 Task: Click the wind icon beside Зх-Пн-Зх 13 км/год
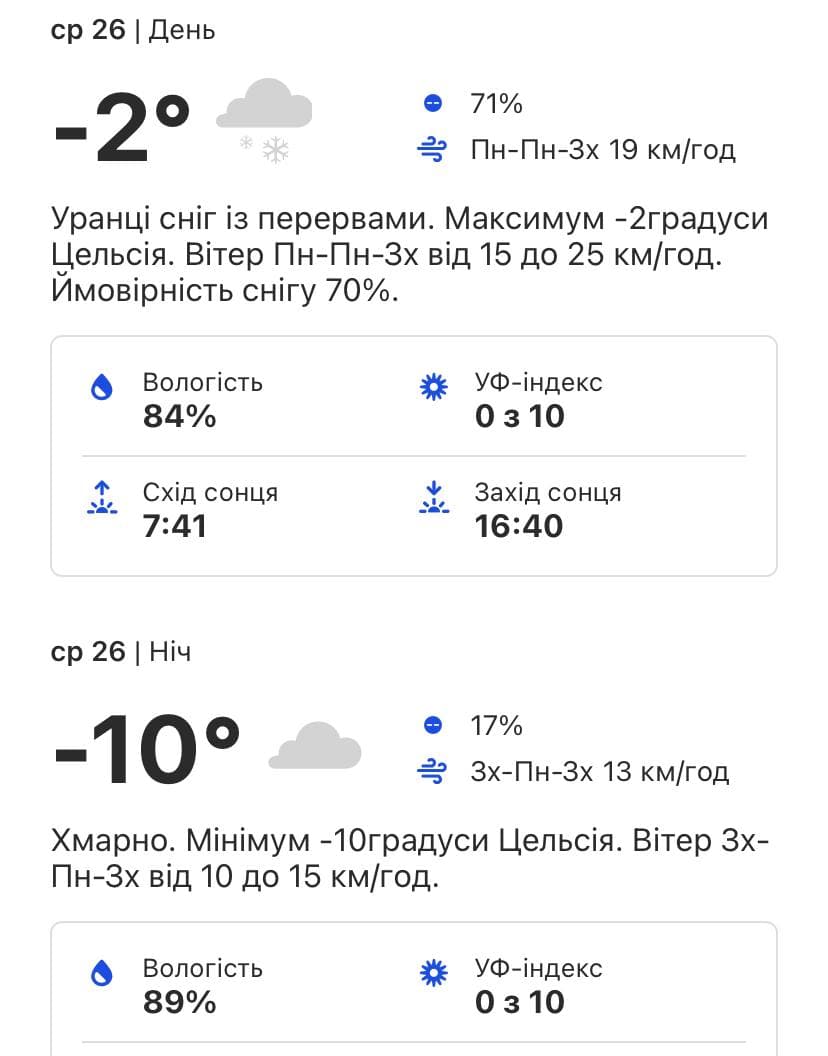point(433,771)
